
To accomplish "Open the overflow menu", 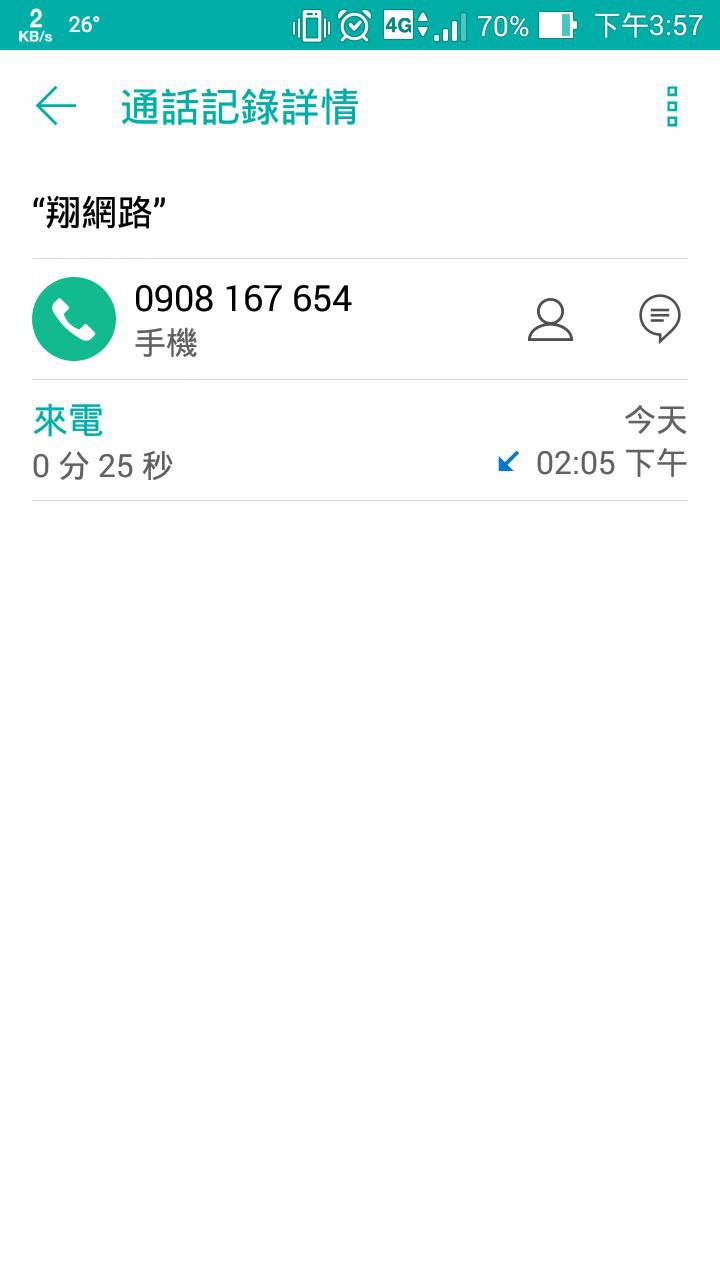I will point(672,106).
